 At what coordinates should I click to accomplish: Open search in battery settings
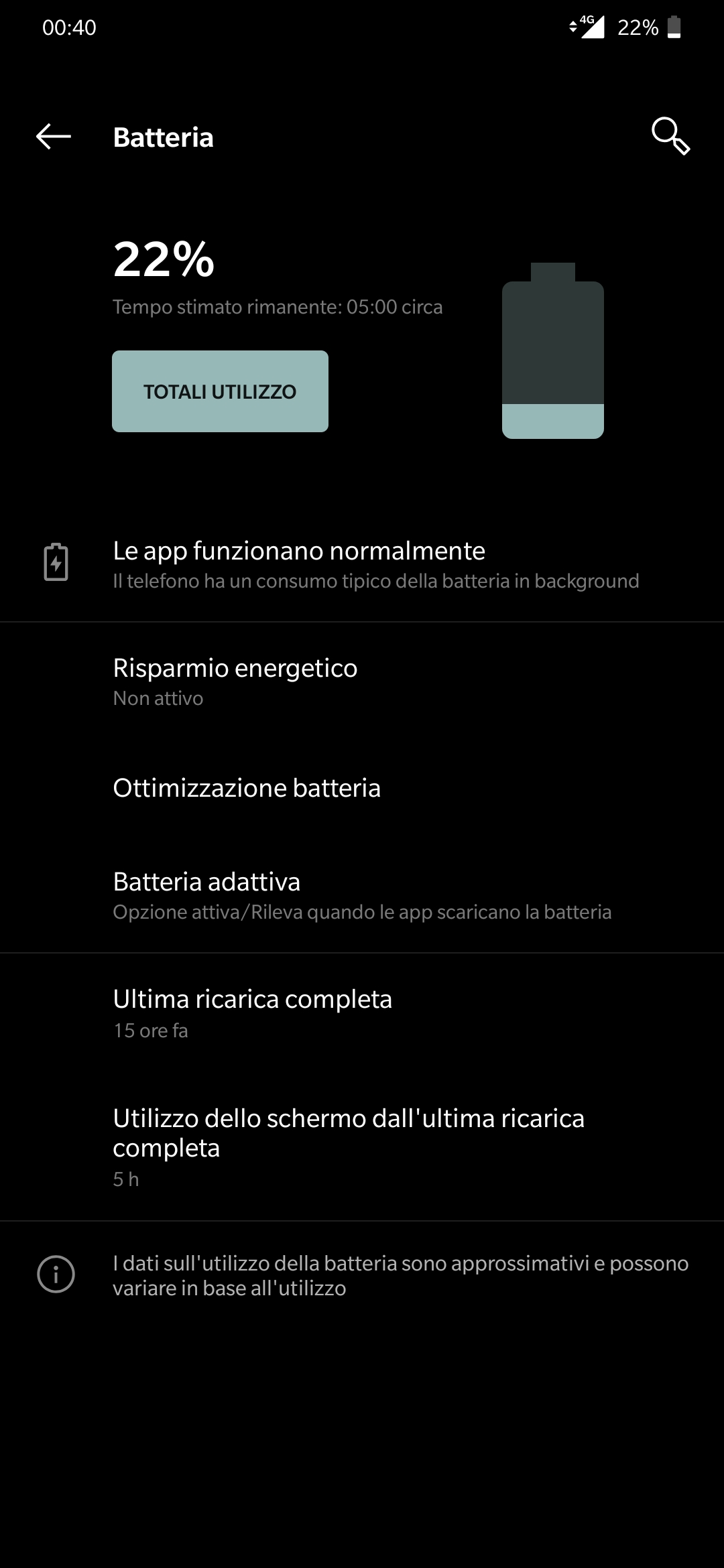(670, 137)
